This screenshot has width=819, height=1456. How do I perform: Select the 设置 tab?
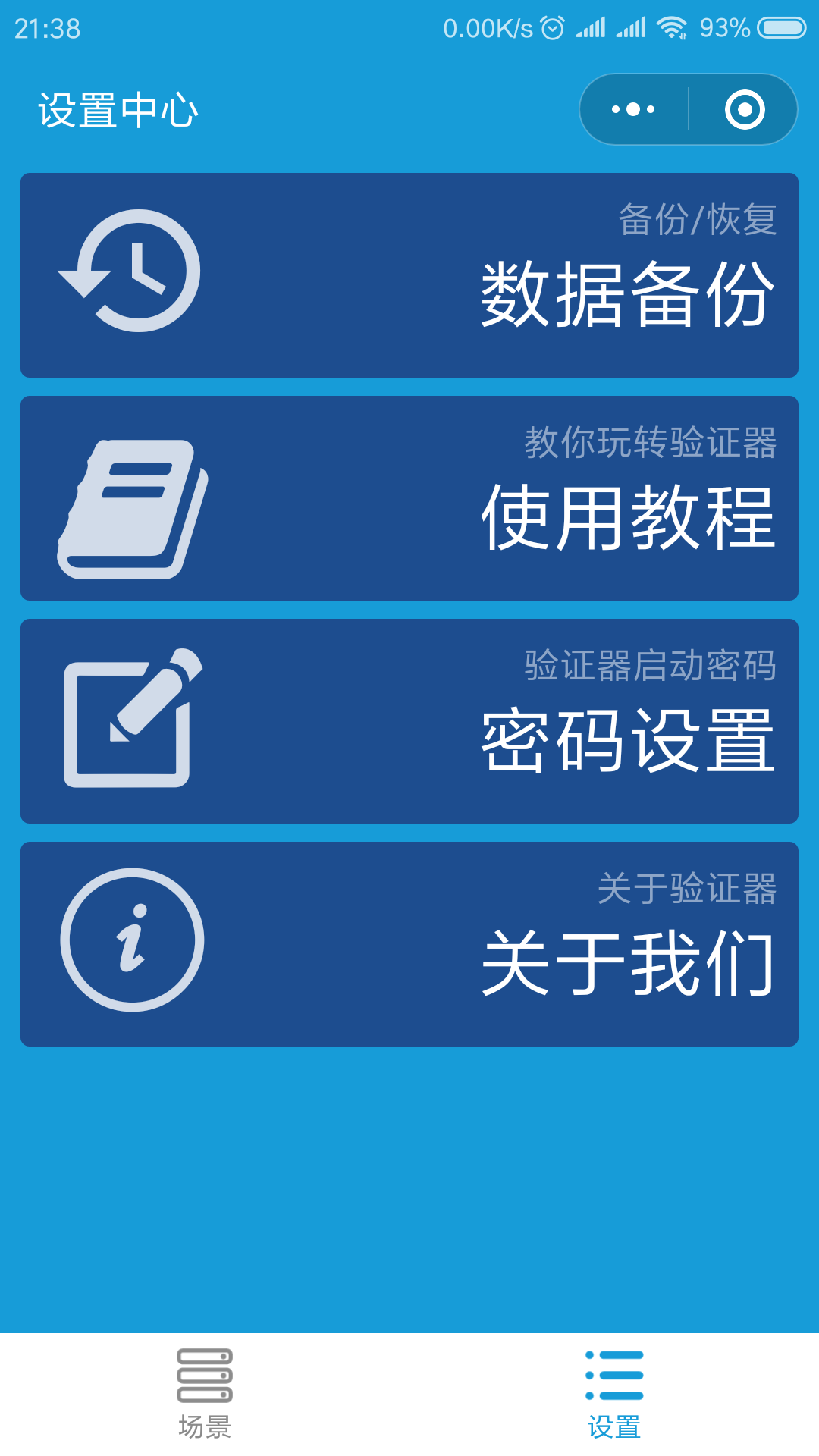(614, 1395)
